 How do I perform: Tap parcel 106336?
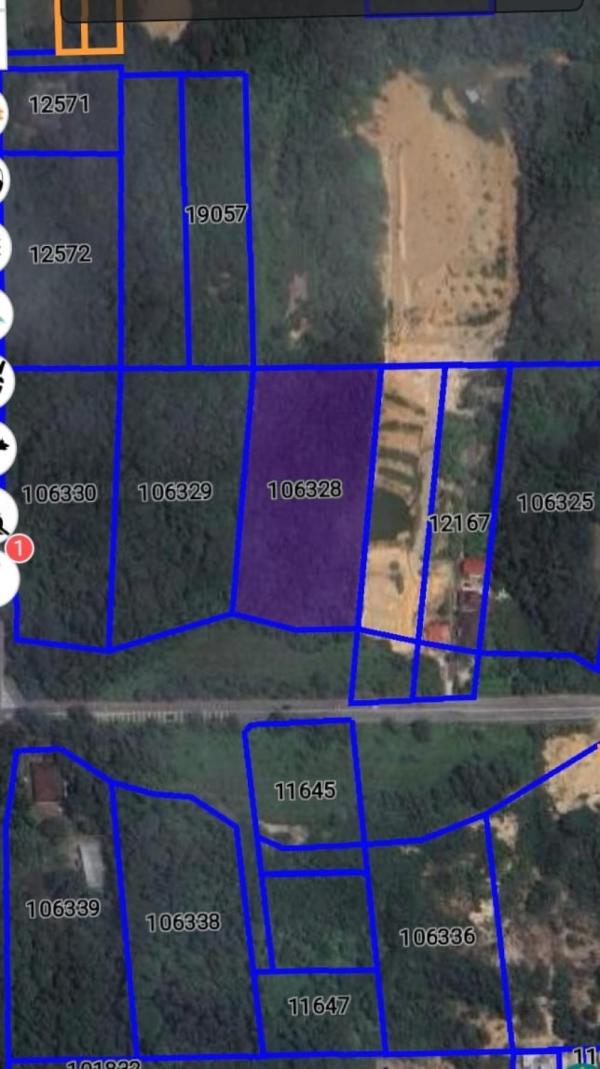tap(437, 937)
